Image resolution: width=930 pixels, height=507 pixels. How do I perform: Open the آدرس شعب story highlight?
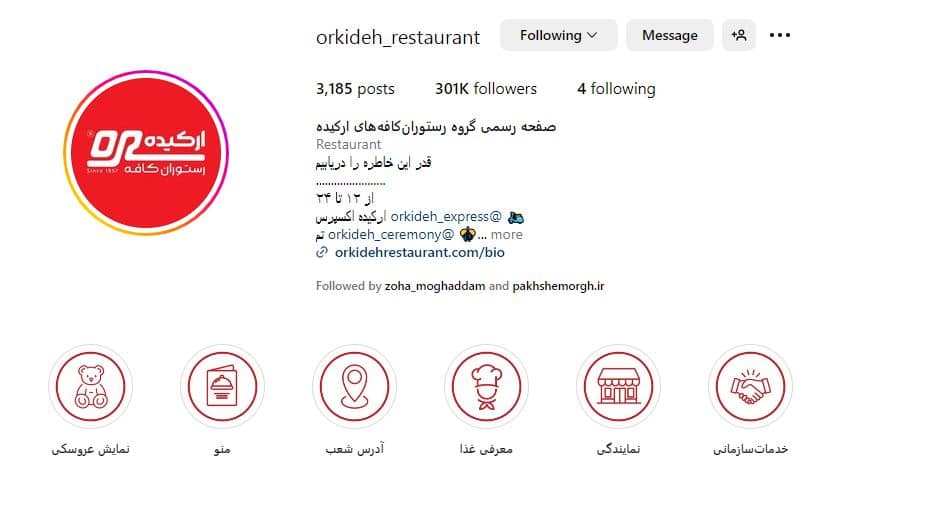coord(354,386)
